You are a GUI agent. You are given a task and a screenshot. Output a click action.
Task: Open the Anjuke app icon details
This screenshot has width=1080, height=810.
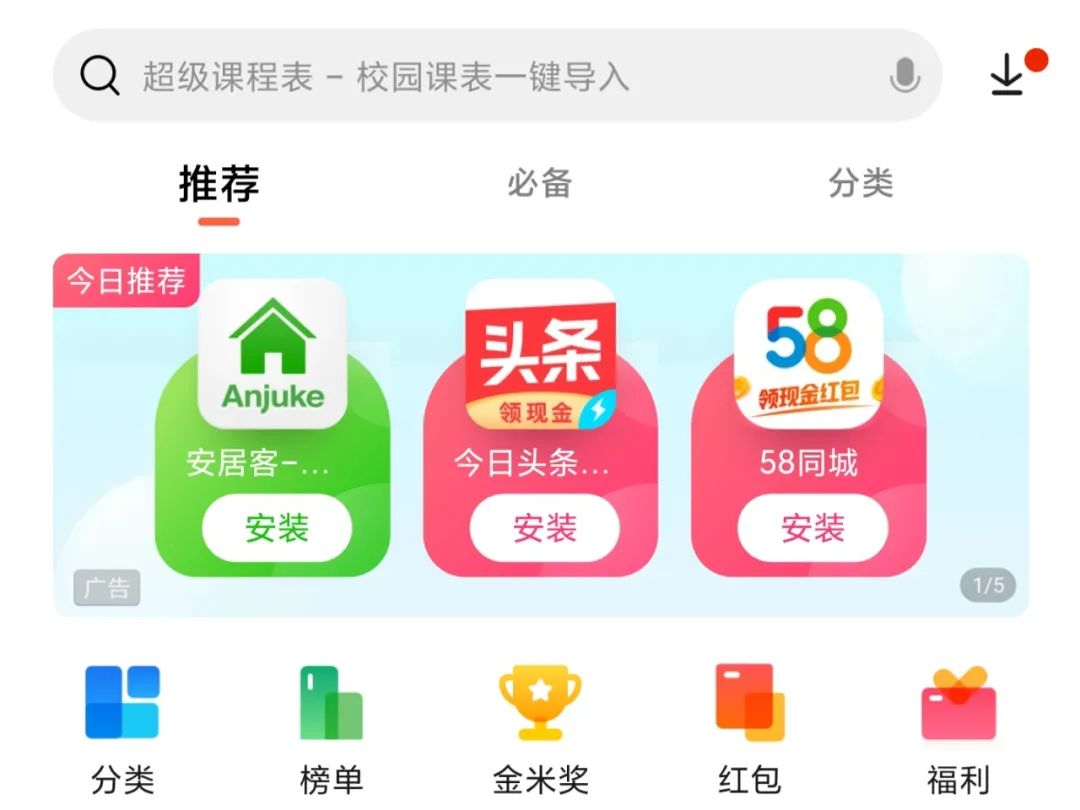272,354
